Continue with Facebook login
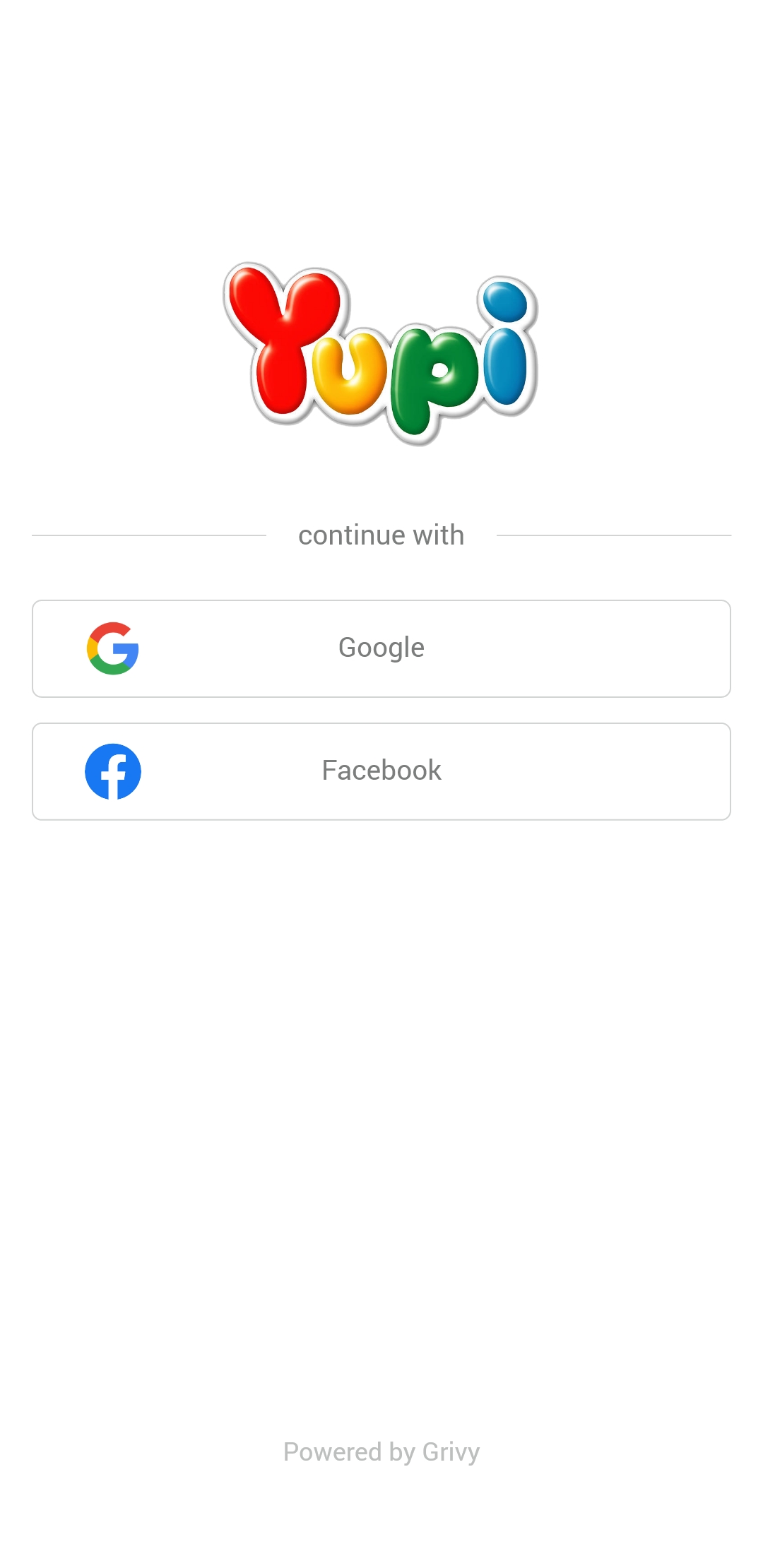The height and width of the screenshot is (1568, 763). tap(381, 771)
